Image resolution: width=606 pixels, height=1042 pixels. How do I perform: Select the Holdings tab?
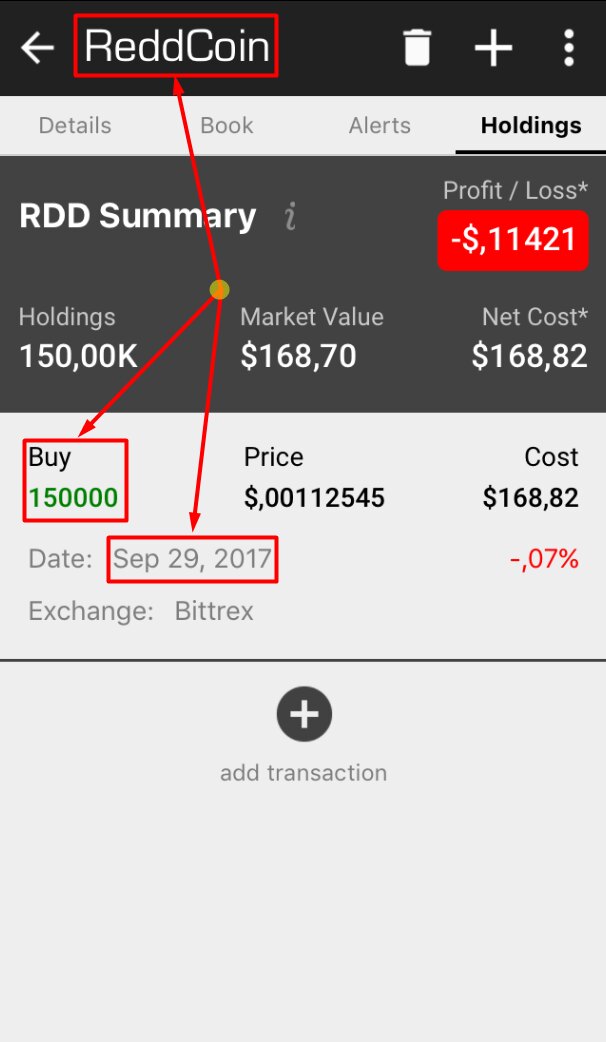[x=531, y=126]
